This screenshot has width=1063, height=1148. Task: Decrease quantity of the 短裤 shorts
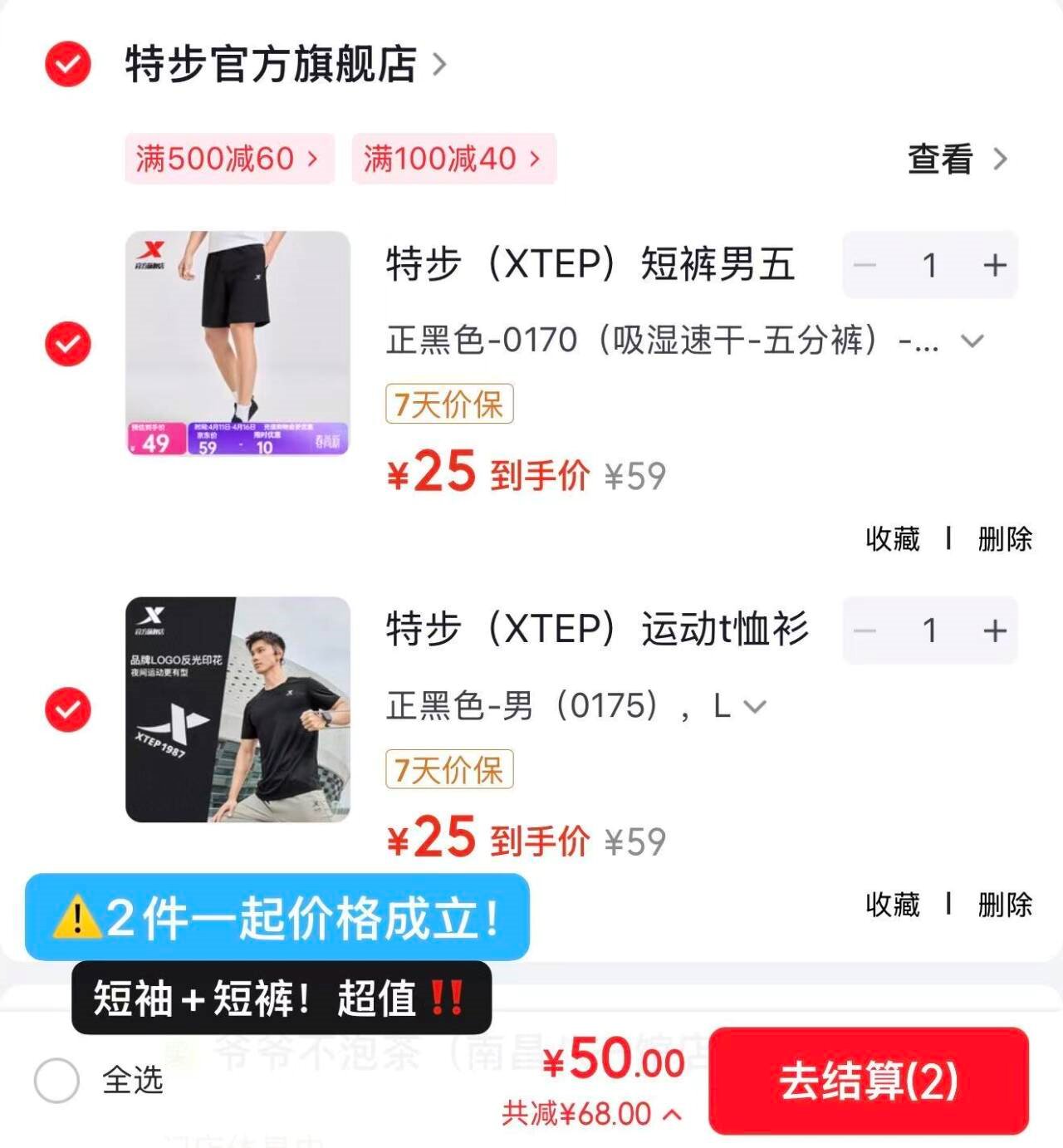[865, 265]
